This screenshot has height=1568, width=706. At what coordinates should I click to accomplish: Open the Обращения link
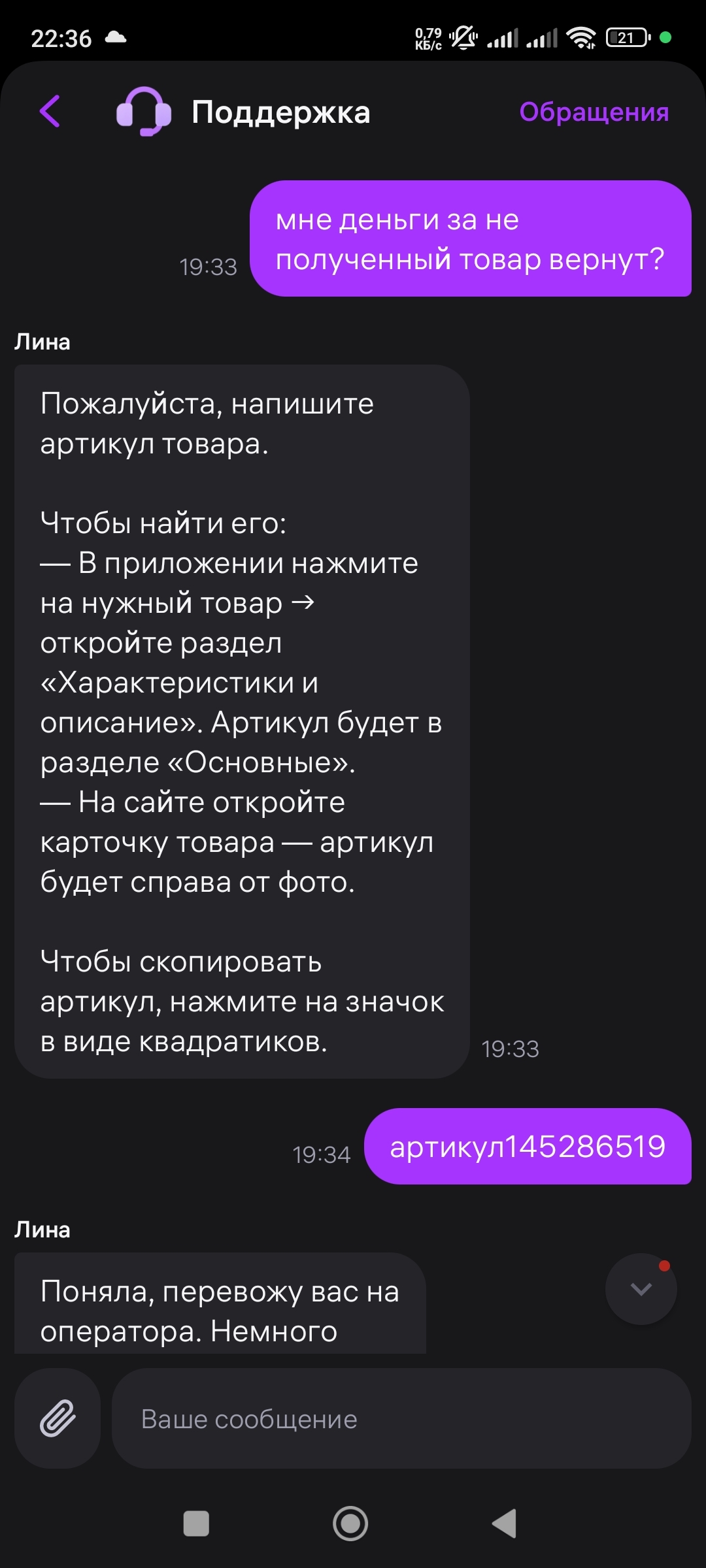tap(594, 112)
